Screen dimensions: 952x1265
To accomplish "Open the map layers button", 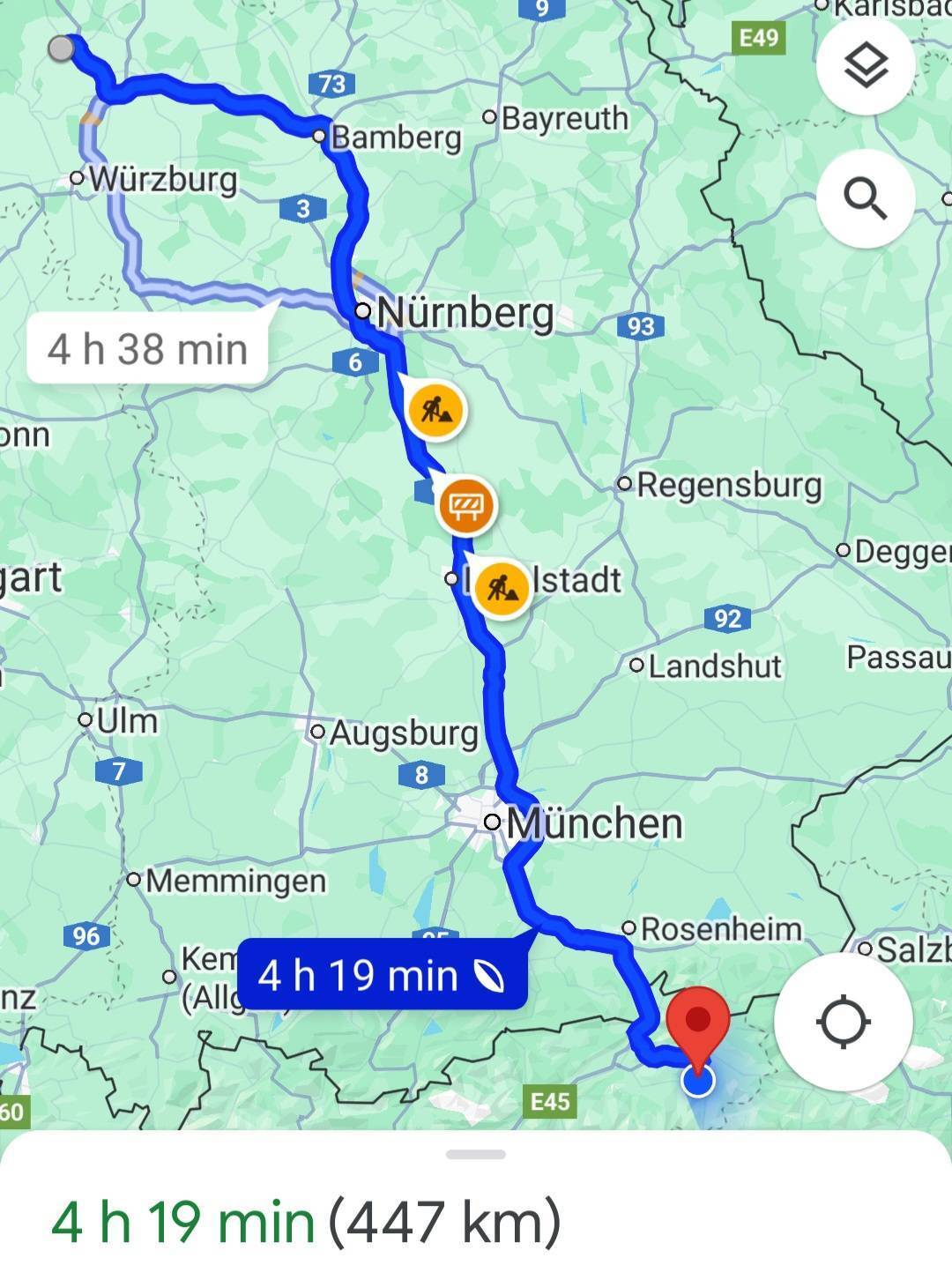I will 866,66.
